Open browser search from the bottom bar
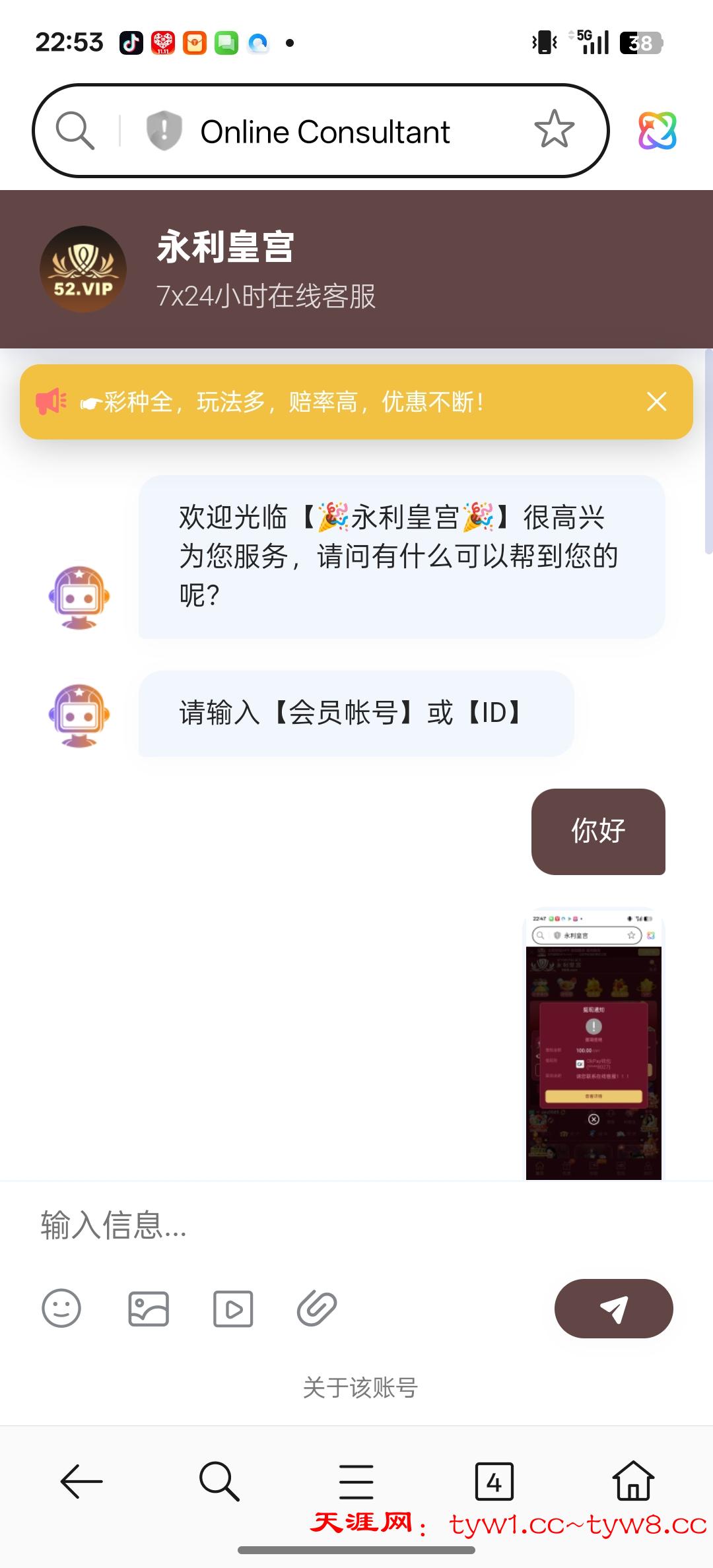This screenshot has height=1568, width=713. (x=219, y=1481)
